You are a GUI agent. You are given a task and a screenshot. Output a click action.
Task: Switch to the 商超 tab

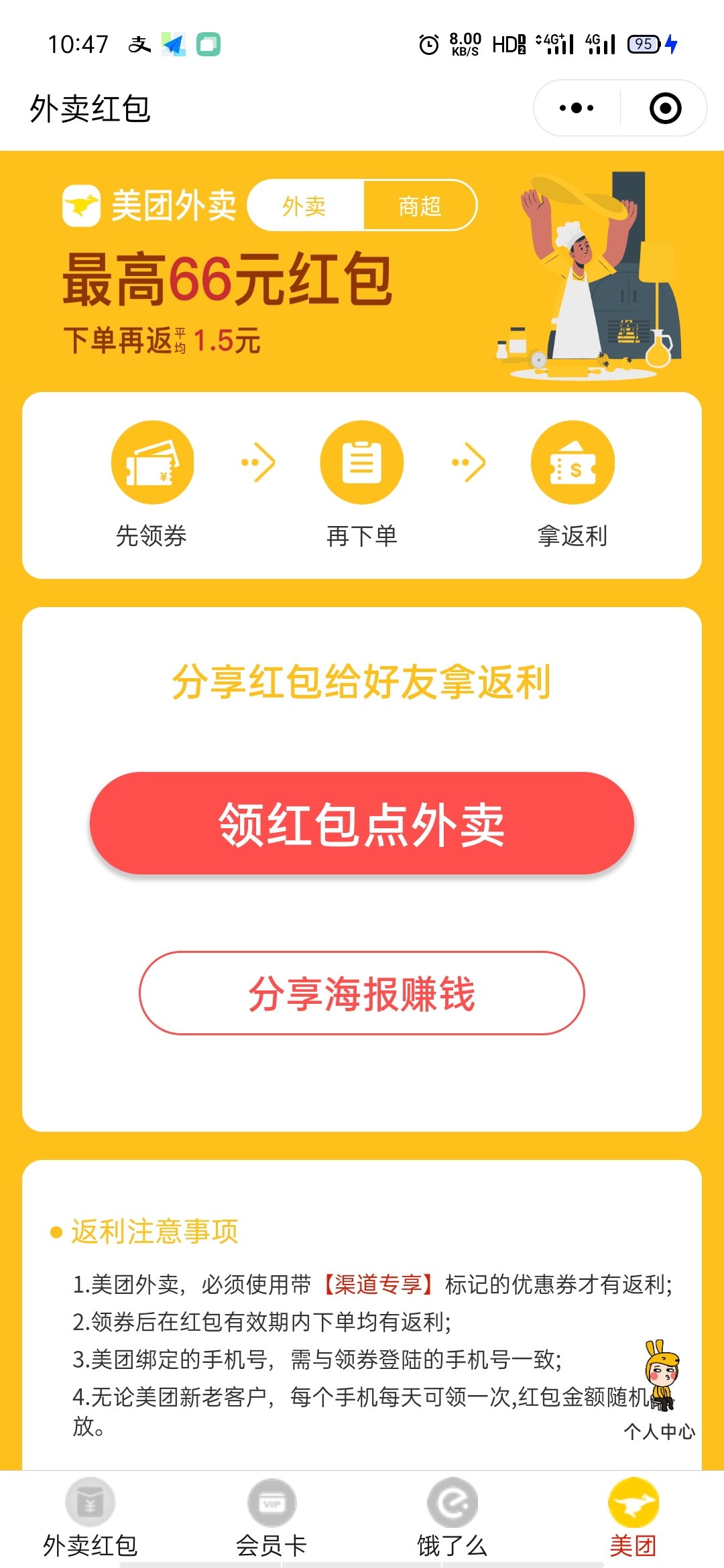point(421,206)
